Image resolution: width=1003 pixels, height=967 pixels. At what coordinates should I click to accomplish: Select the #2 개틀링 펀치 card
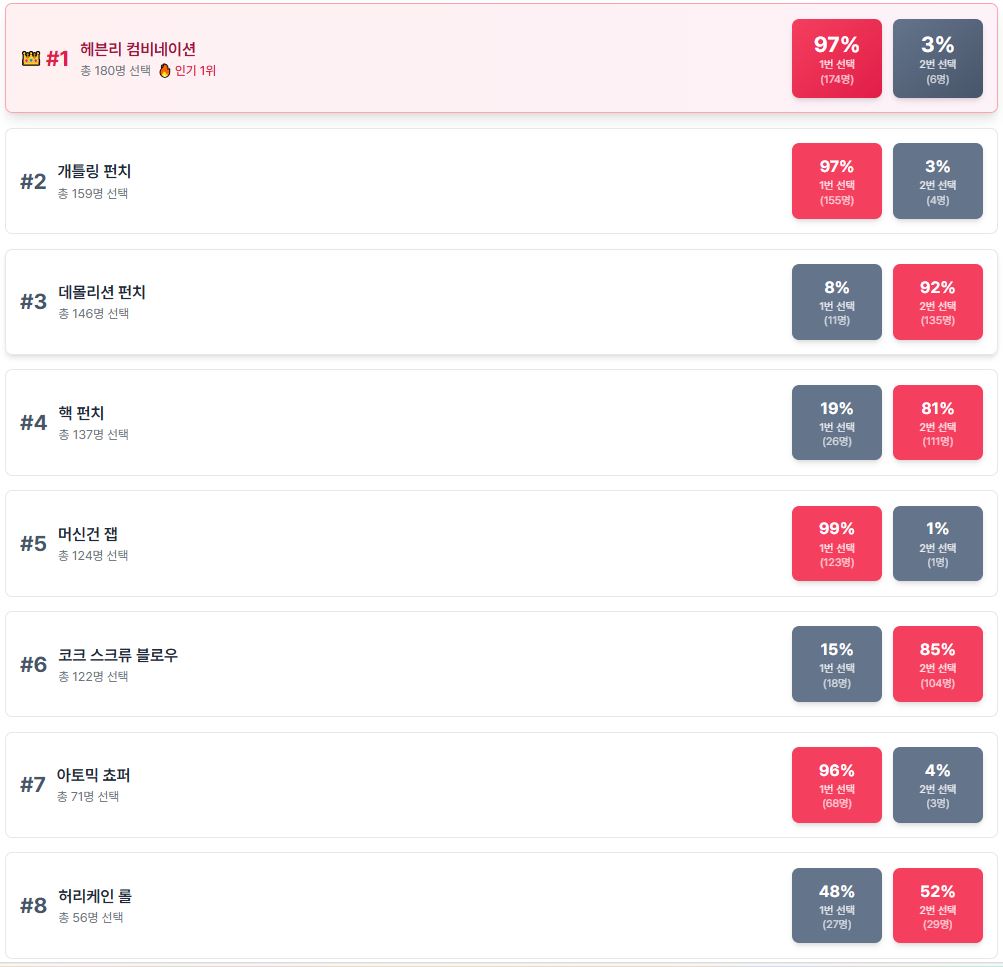[400, 181]
